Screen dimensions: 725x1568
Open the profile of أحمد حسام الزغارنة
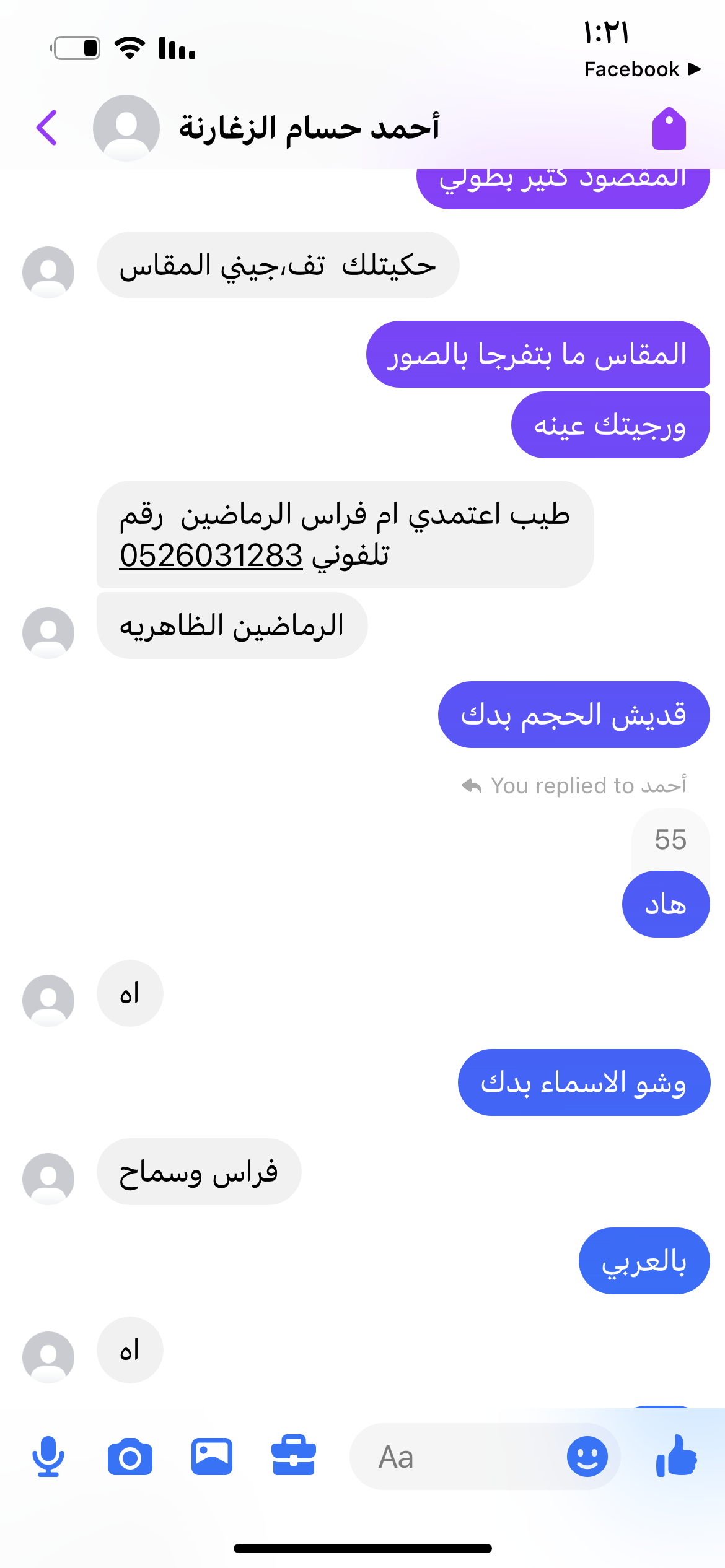[309, 128]
